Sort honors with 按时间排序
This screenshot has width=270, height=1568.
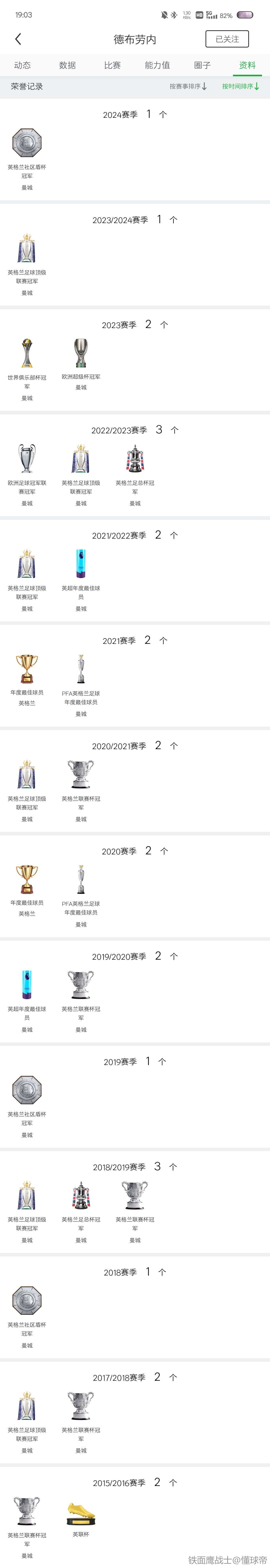(x=240, y=87)
